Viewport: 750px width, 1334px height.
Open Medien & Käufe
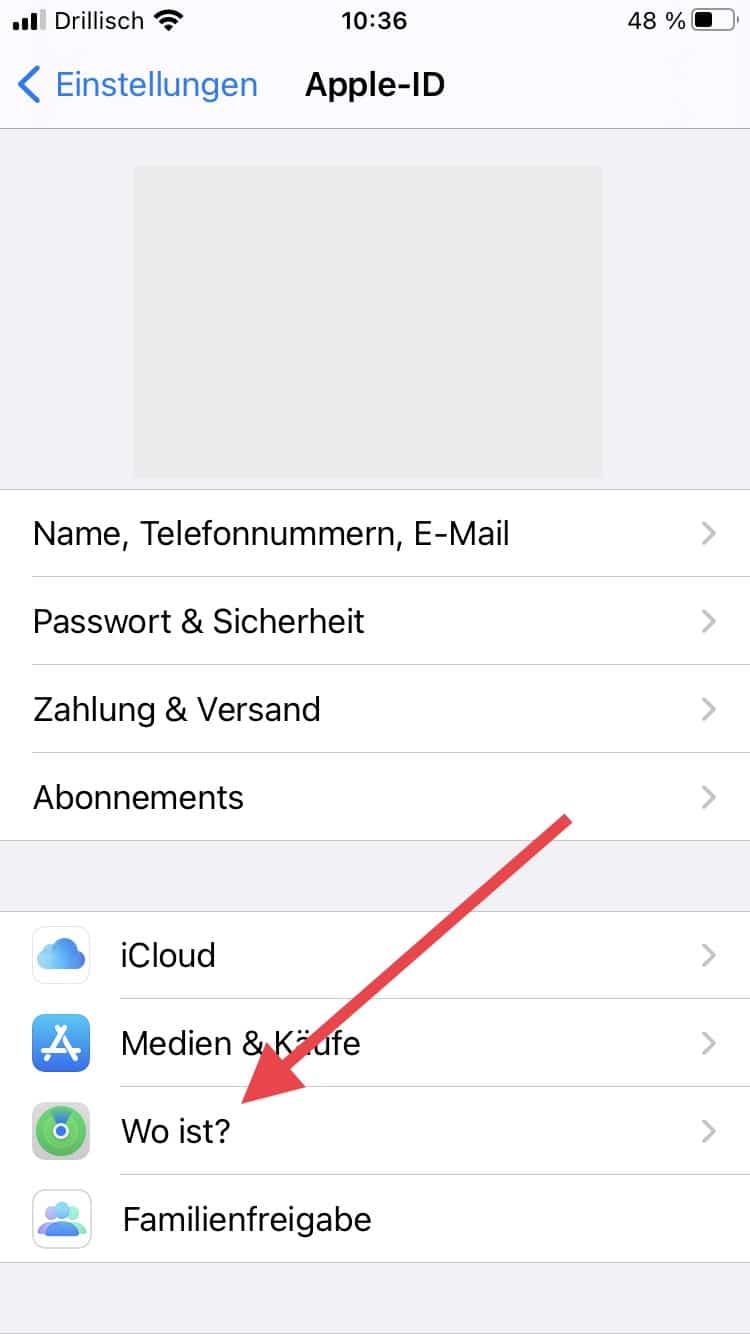click(x=374, y=1043)
